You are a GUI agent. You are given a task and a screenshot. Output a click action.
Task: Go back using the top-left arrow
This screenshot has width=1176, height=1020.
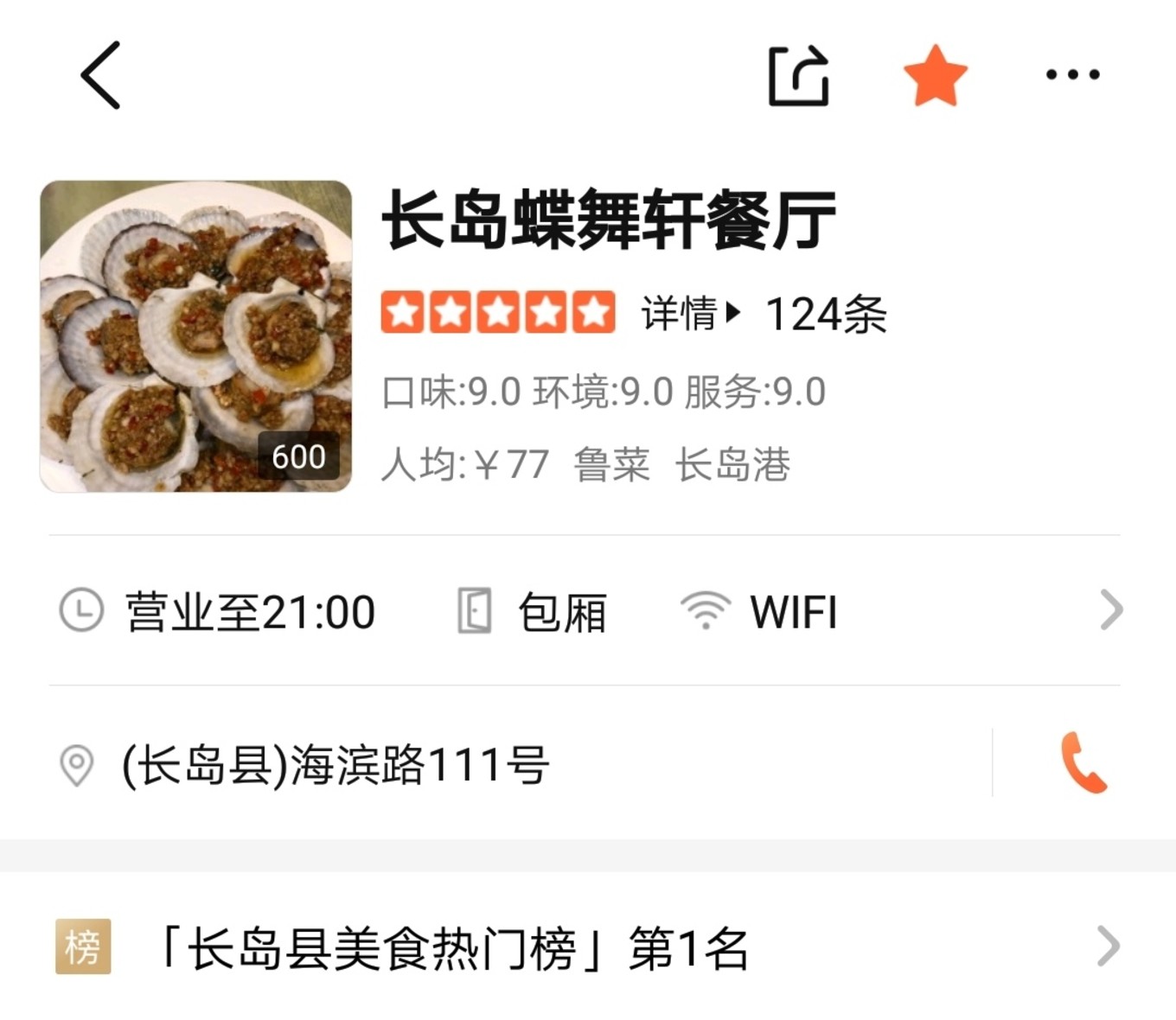pyautogui.click(x=101, y=75)
